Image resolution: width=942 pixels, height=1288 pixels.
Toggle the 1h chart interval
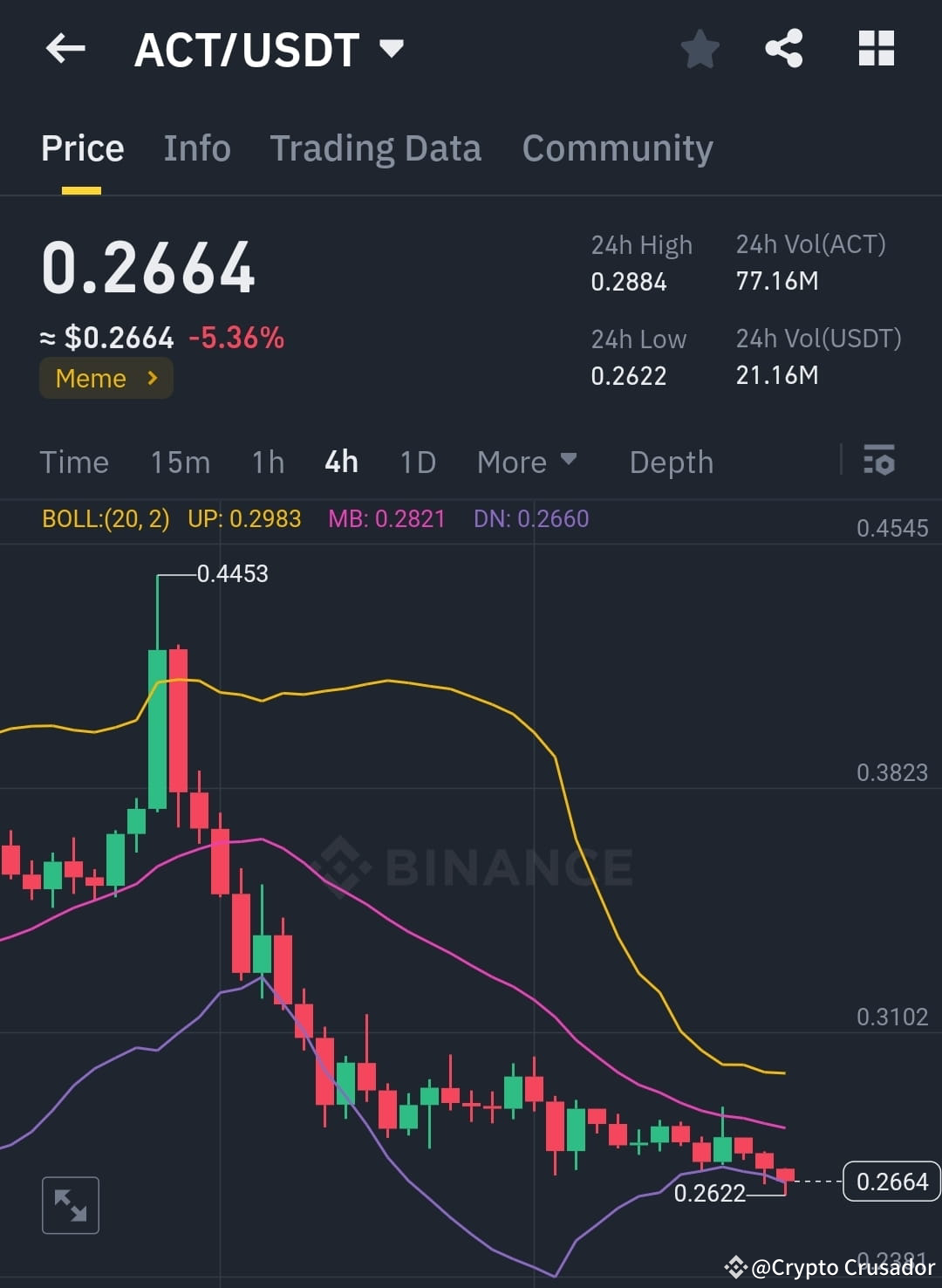[267, 462]
